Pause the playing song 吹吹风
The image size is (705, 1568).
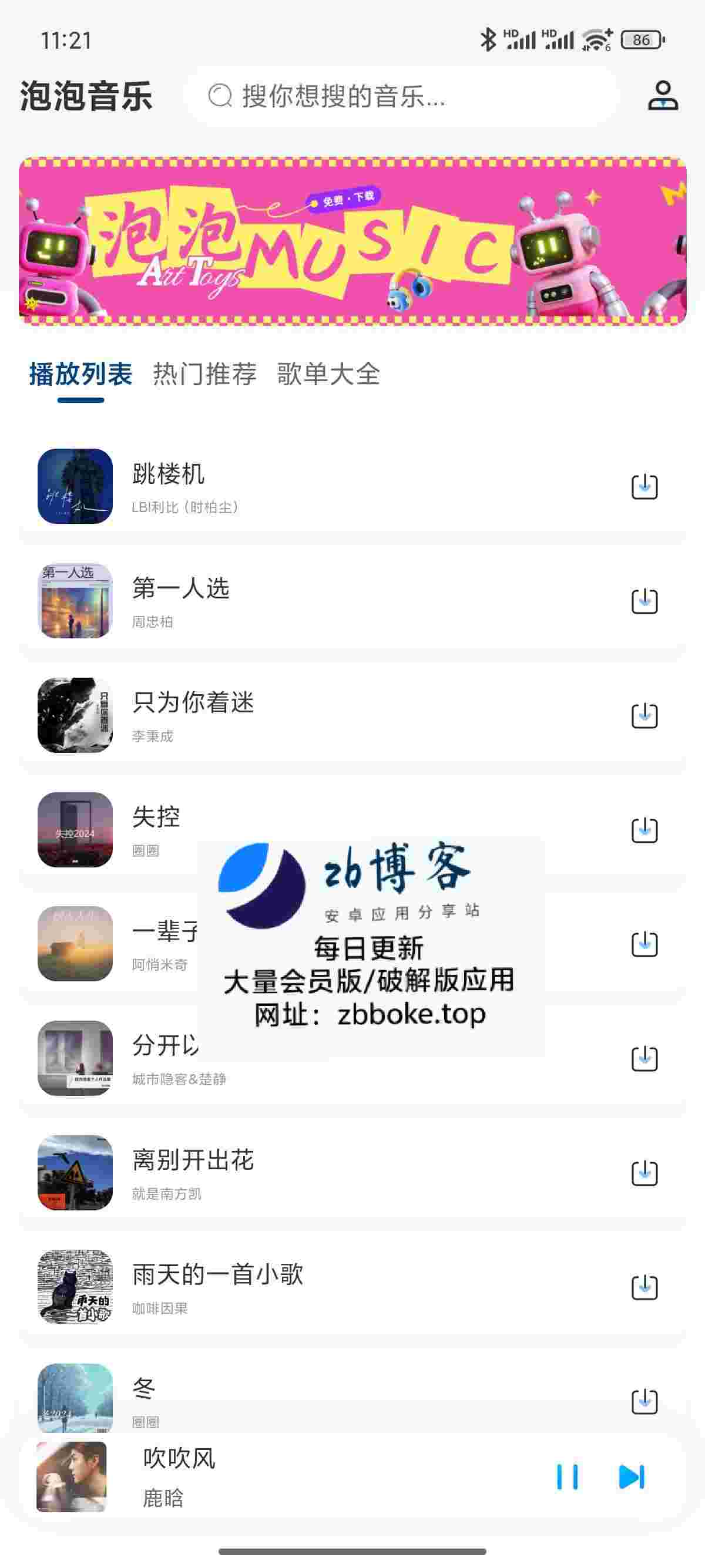point(568,1477)
